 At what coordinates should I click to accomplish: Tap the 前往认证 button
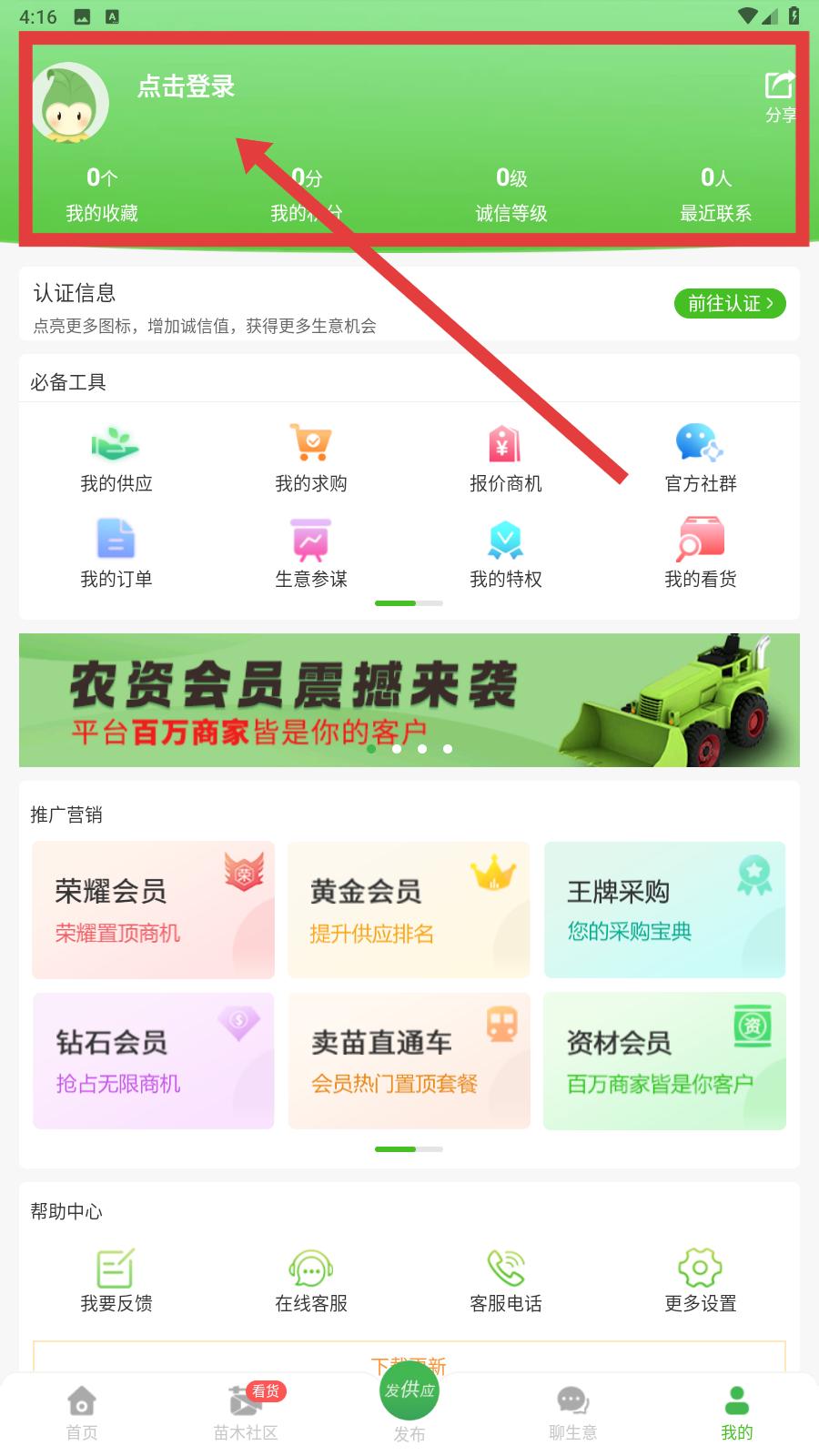(x=730, y=303)
